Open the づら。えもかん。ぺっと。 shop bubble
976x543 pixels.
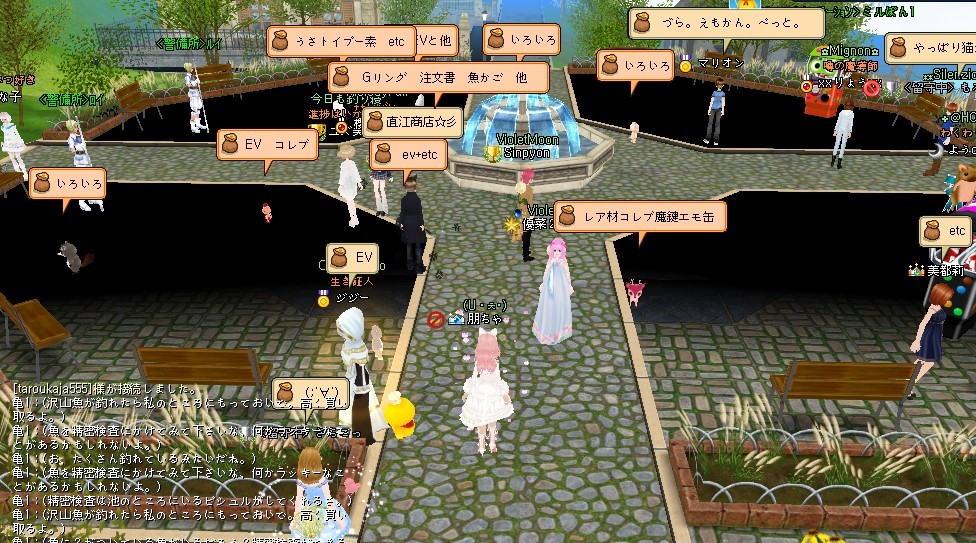tap(725, 24)
